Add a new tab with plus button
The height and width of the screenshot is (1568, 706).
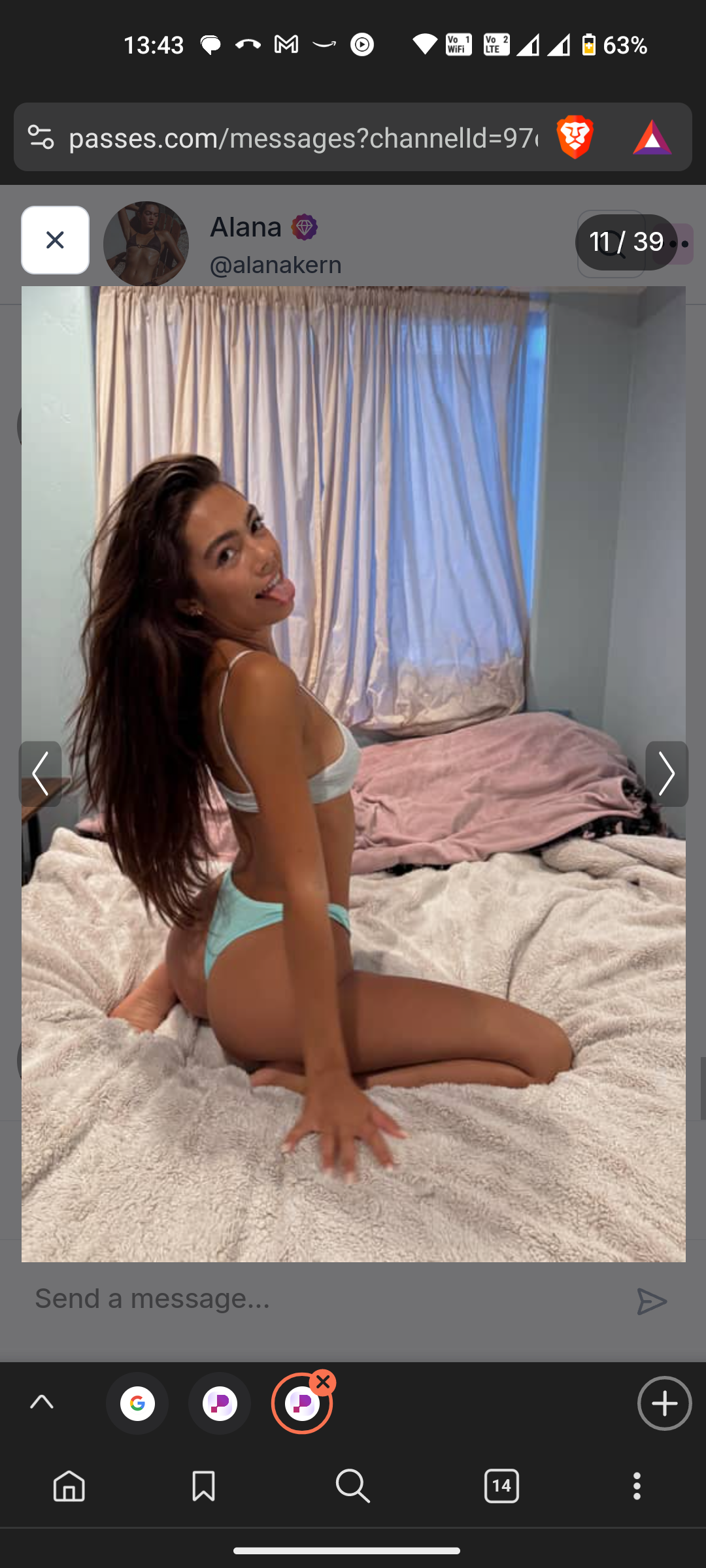664,1403
